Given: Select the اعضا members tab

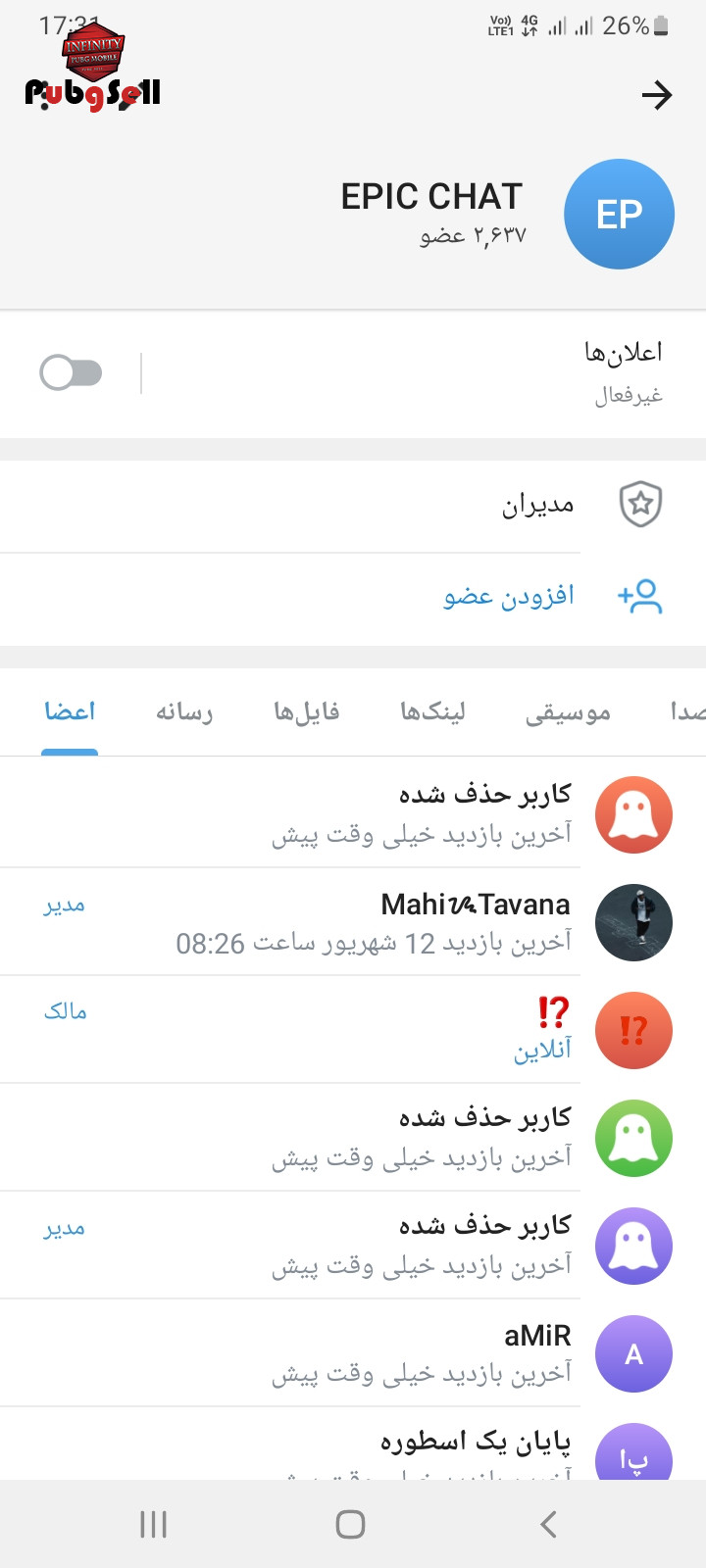Looking at the screenshot, I should 70,712.
